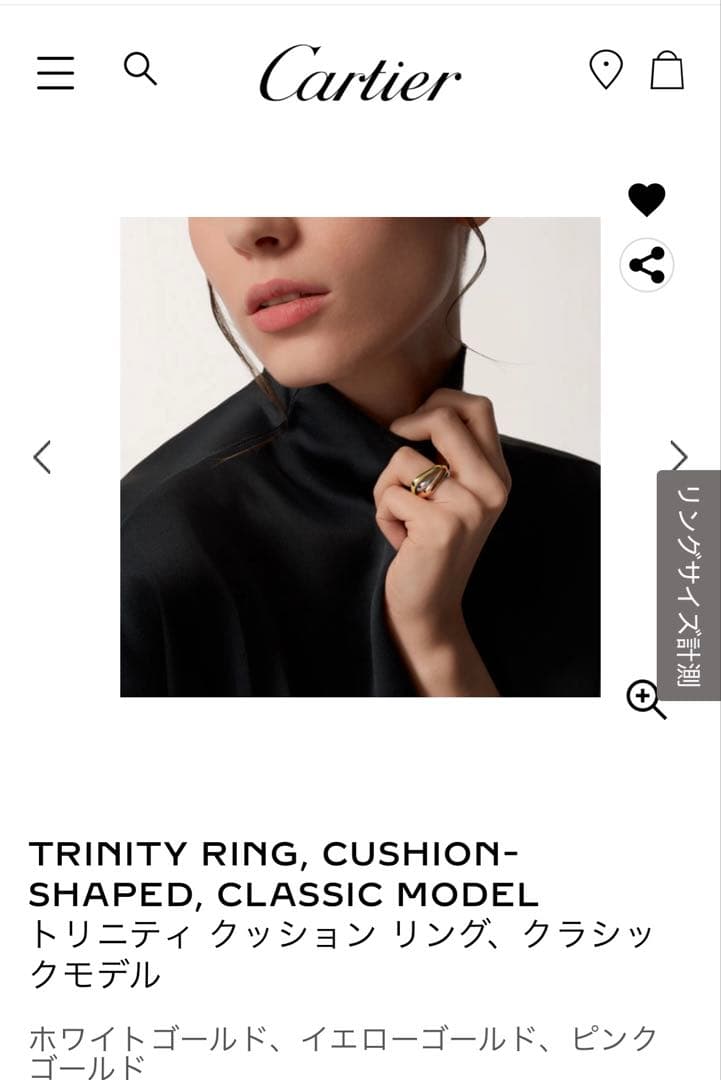Image resolution: width=721 pixels, height=1080 pixels.
Task: Share this Trinity ring
Action: [646, 266]
